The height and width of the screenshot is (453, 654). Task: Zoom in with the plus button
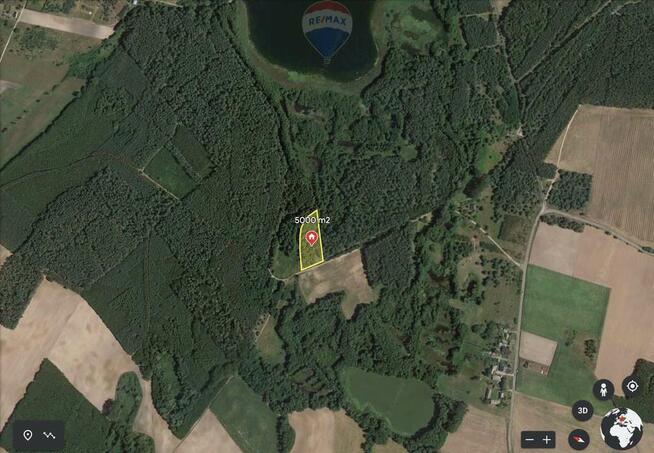pos(547,439)
